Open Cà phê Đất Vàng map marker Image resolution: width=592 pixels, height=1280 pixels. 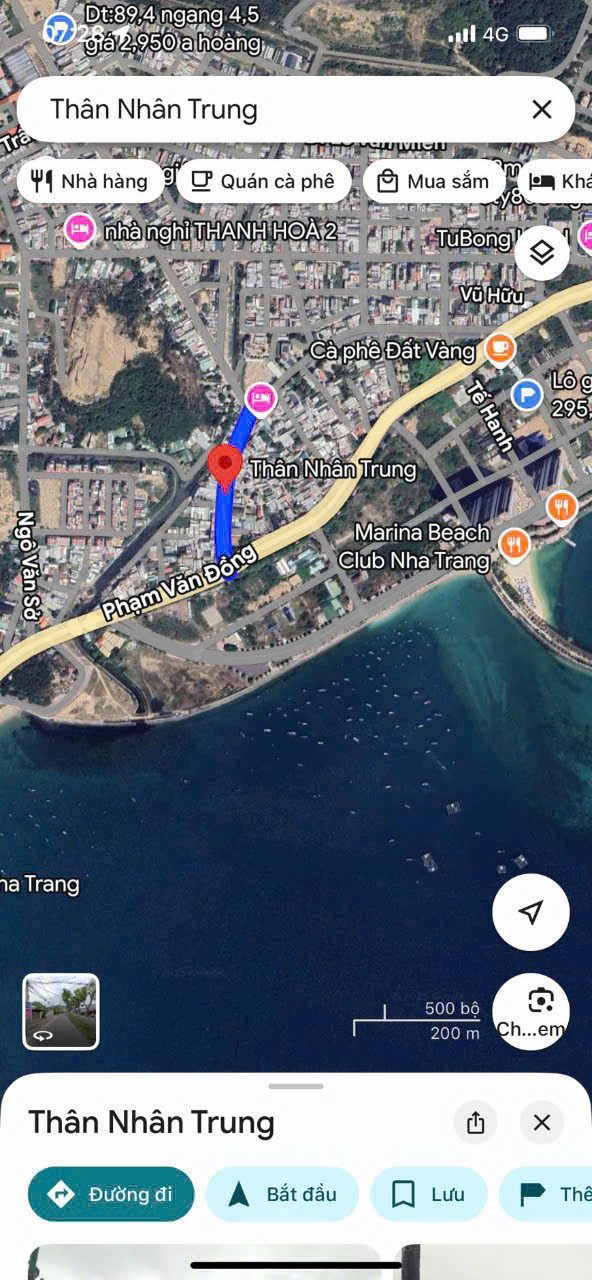click(499, 350)
